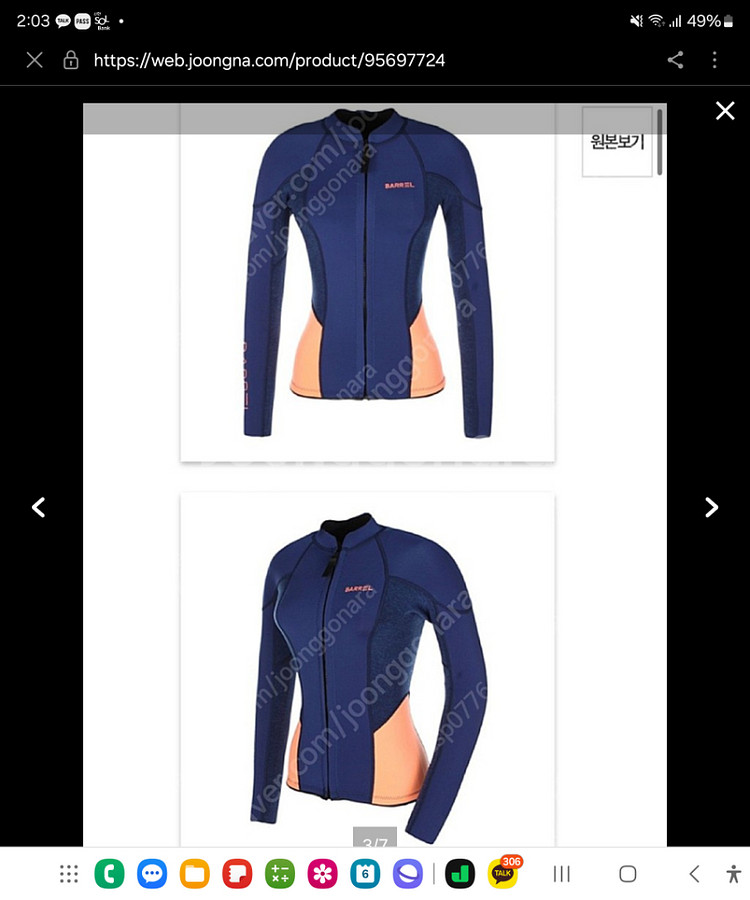The height and width of the screenshot is (900, 750).
Task: Open Samsung Internet from the taskbar
Action: [407, 874]
